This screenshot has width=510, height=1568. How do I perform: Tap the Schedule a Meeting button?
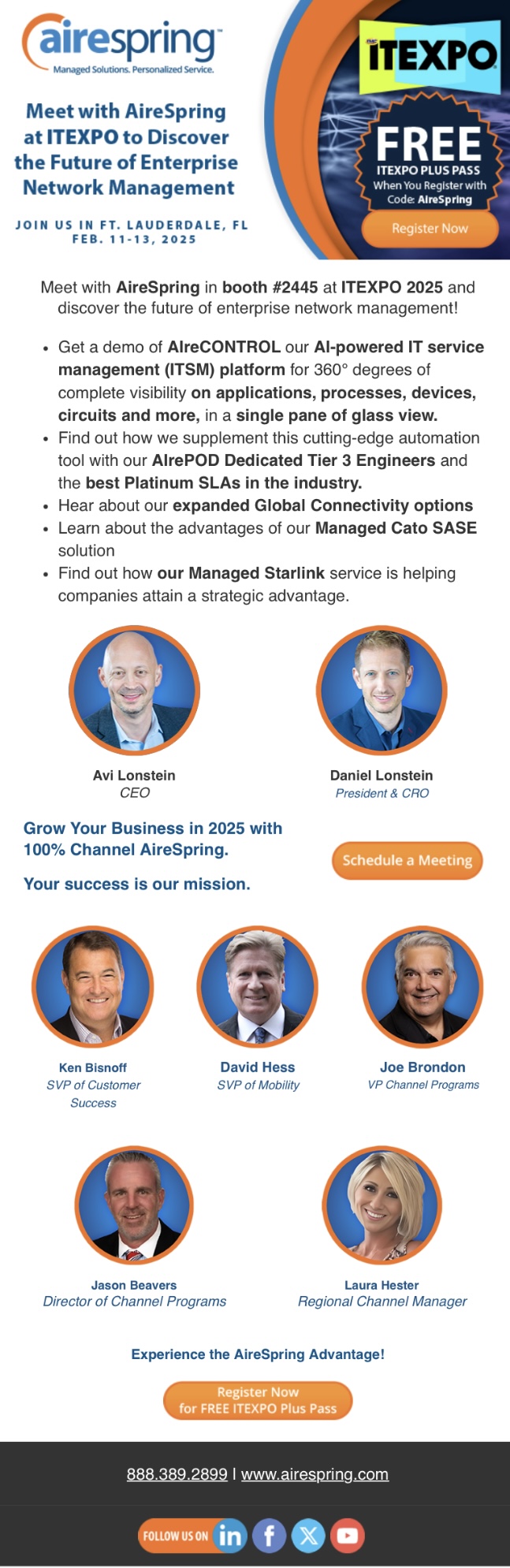click(407, 860)
